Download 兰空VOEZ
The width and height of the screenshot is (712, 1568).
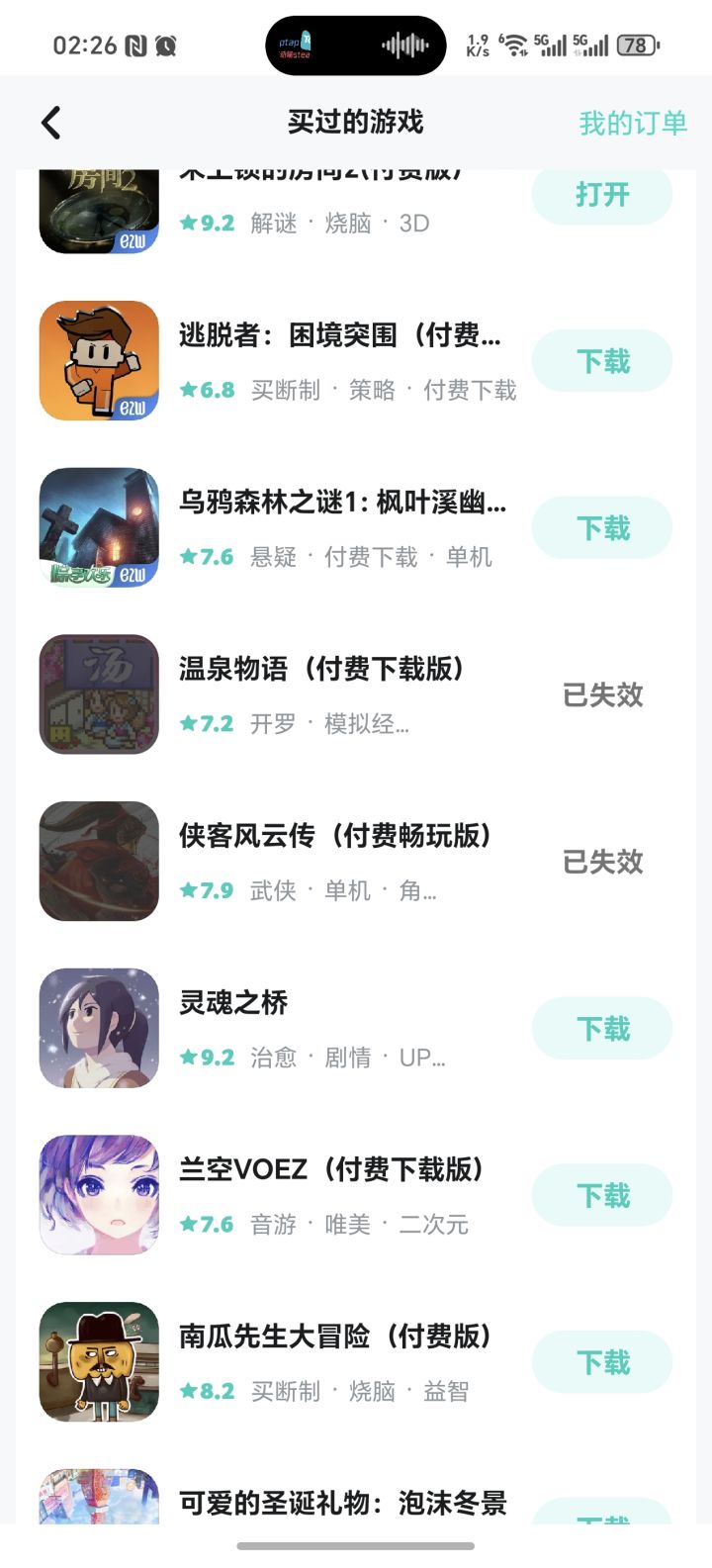601,1196
